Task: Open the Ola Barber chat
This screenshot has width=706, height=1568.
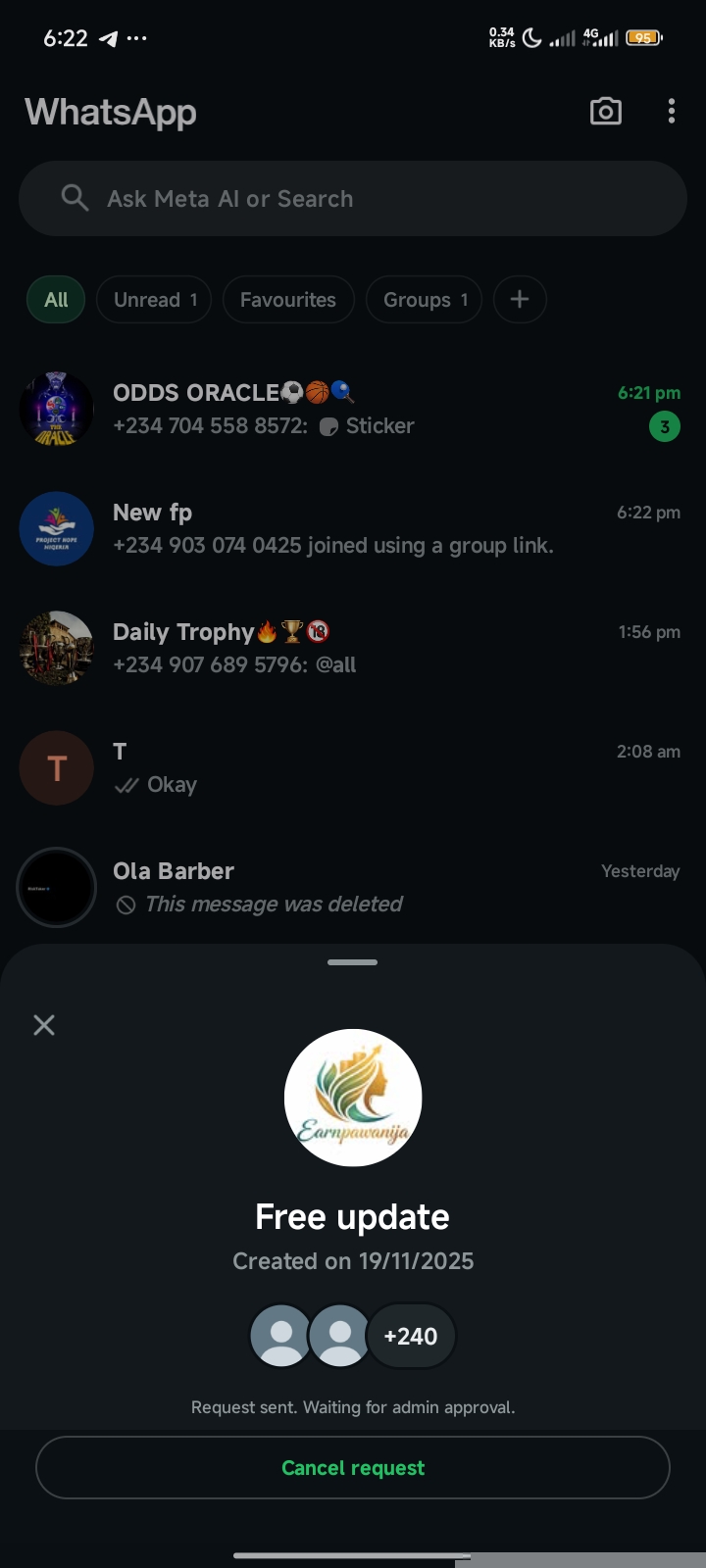Action: pos(353,888)
